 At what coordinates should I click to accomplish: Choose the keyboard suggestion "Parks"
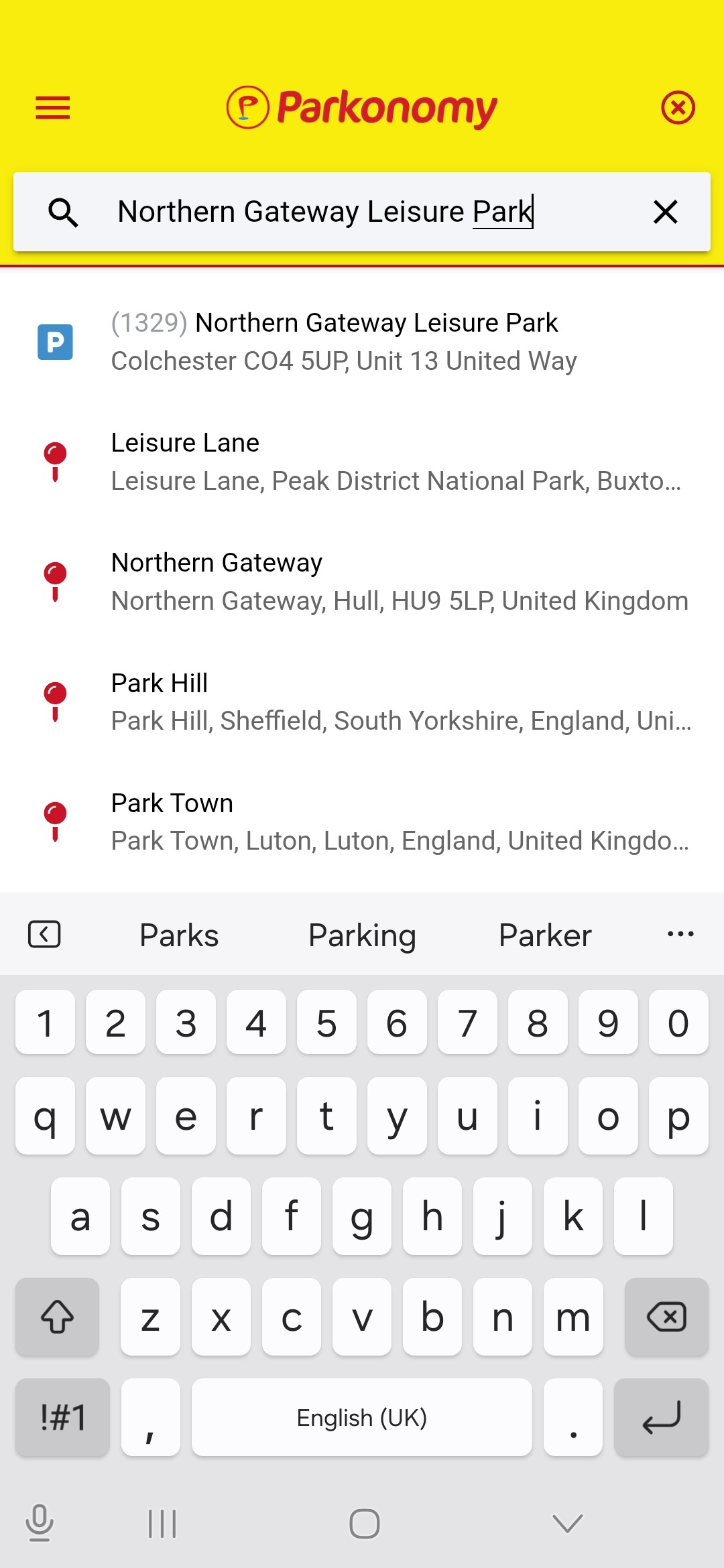179,935
